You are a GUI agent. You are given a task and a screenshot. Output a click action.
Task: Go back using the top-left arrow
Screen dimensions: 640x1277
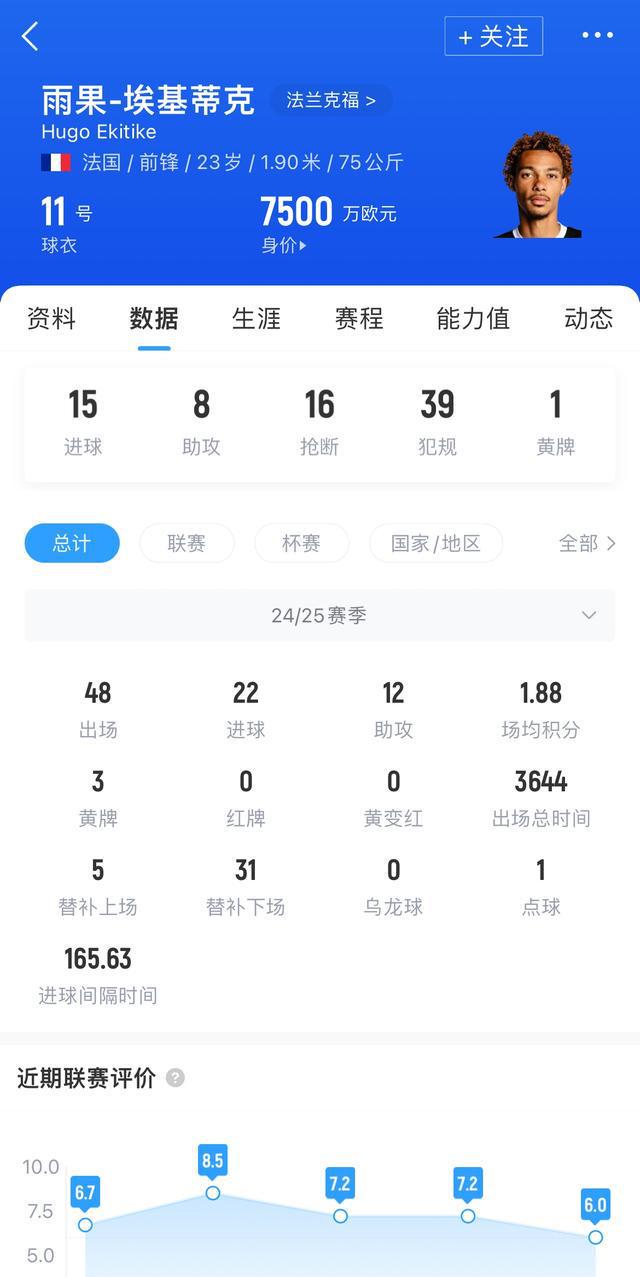[30, 37]
